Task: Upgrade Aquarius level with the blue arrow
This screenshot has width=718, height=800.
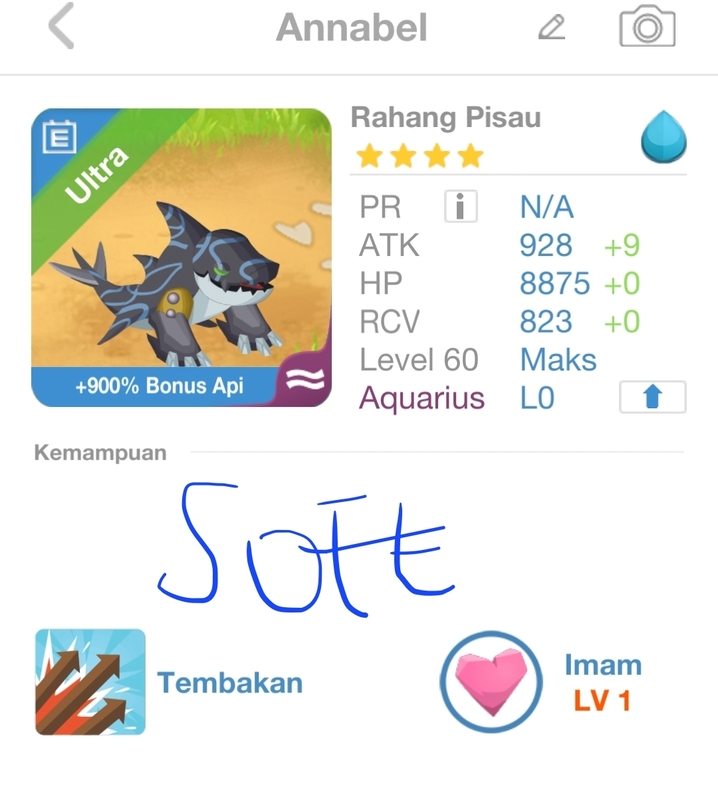Action: pyautogui.click(x=652, y=397)
